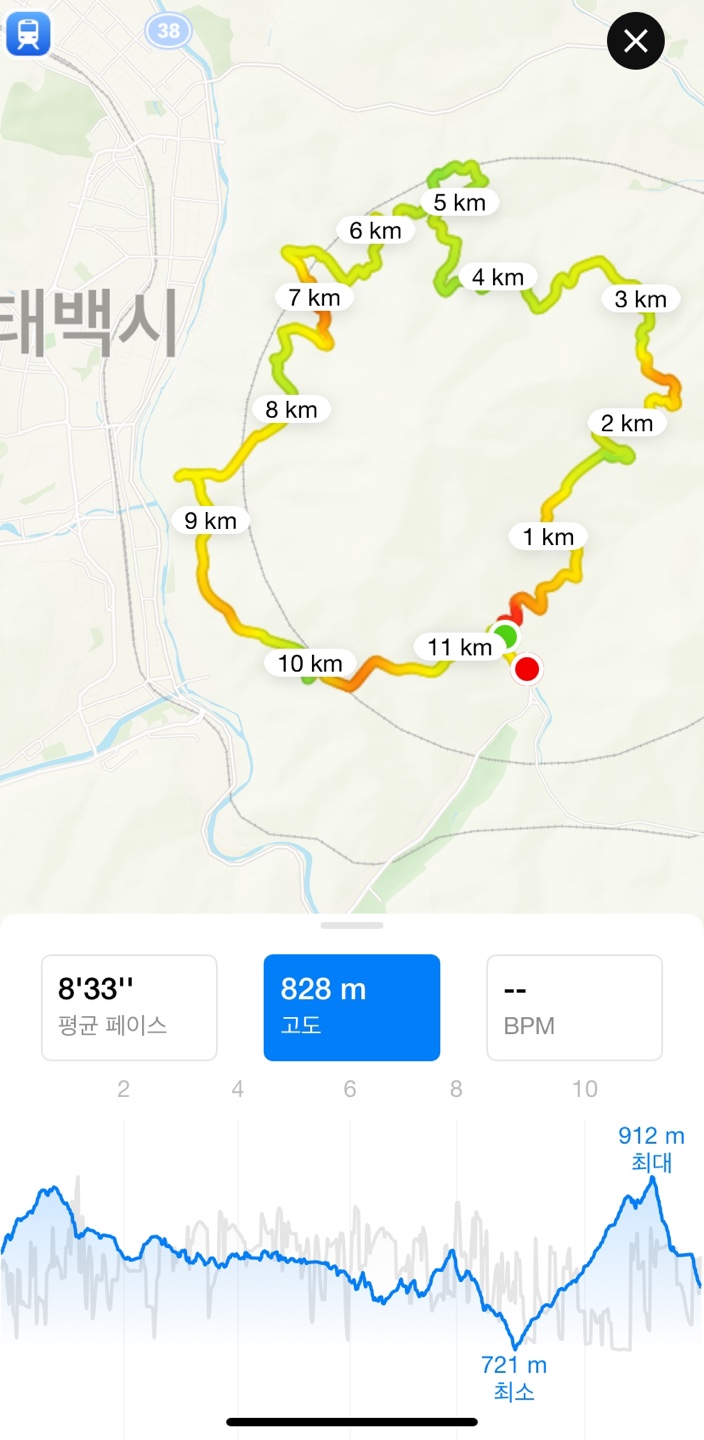Select the 평균 페이스 pace card
The width and height of the screenshot is (704, 1440).
(x=129, y=1007)
